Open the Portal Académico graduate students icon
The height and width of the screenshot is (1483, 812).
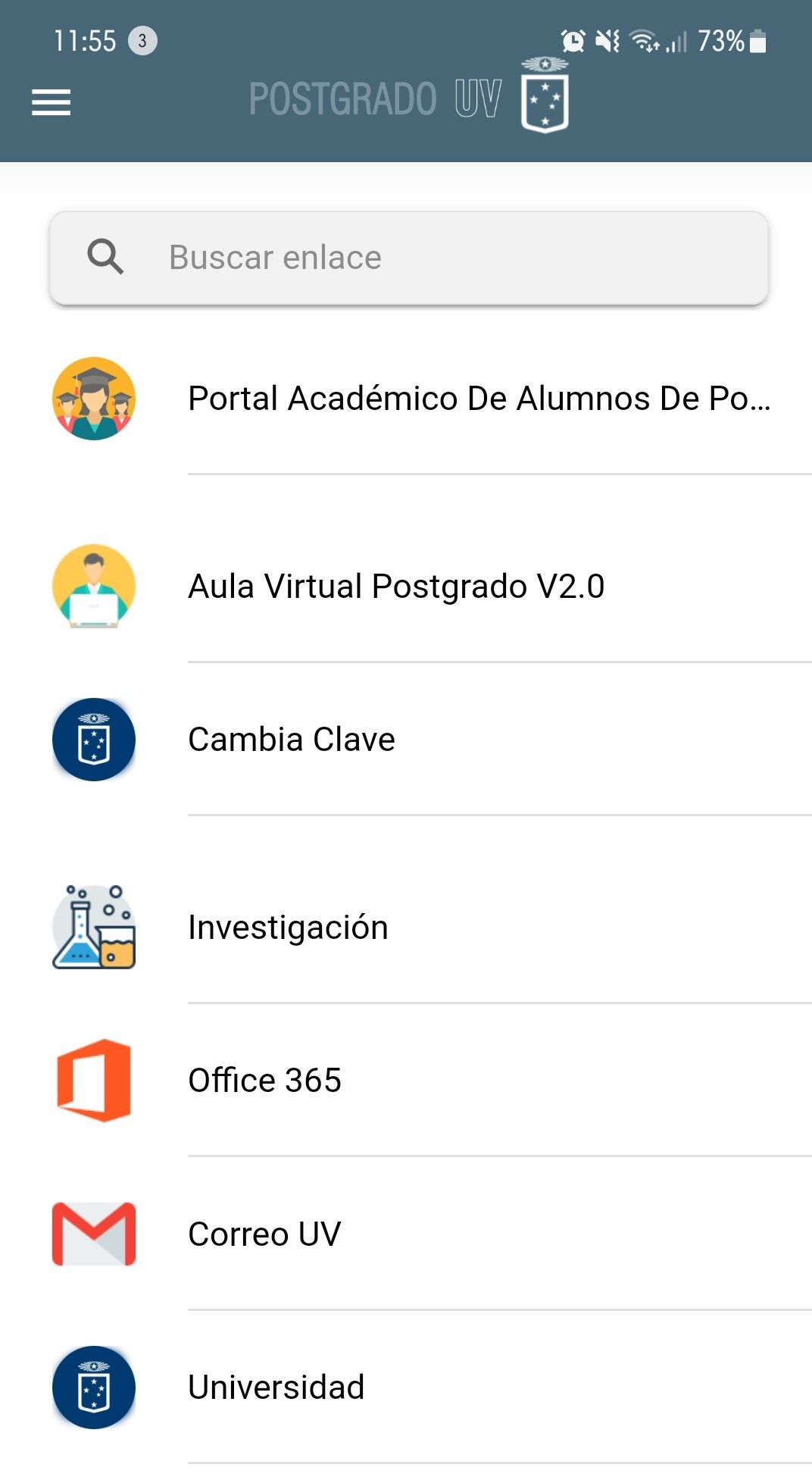coord(92,398)
